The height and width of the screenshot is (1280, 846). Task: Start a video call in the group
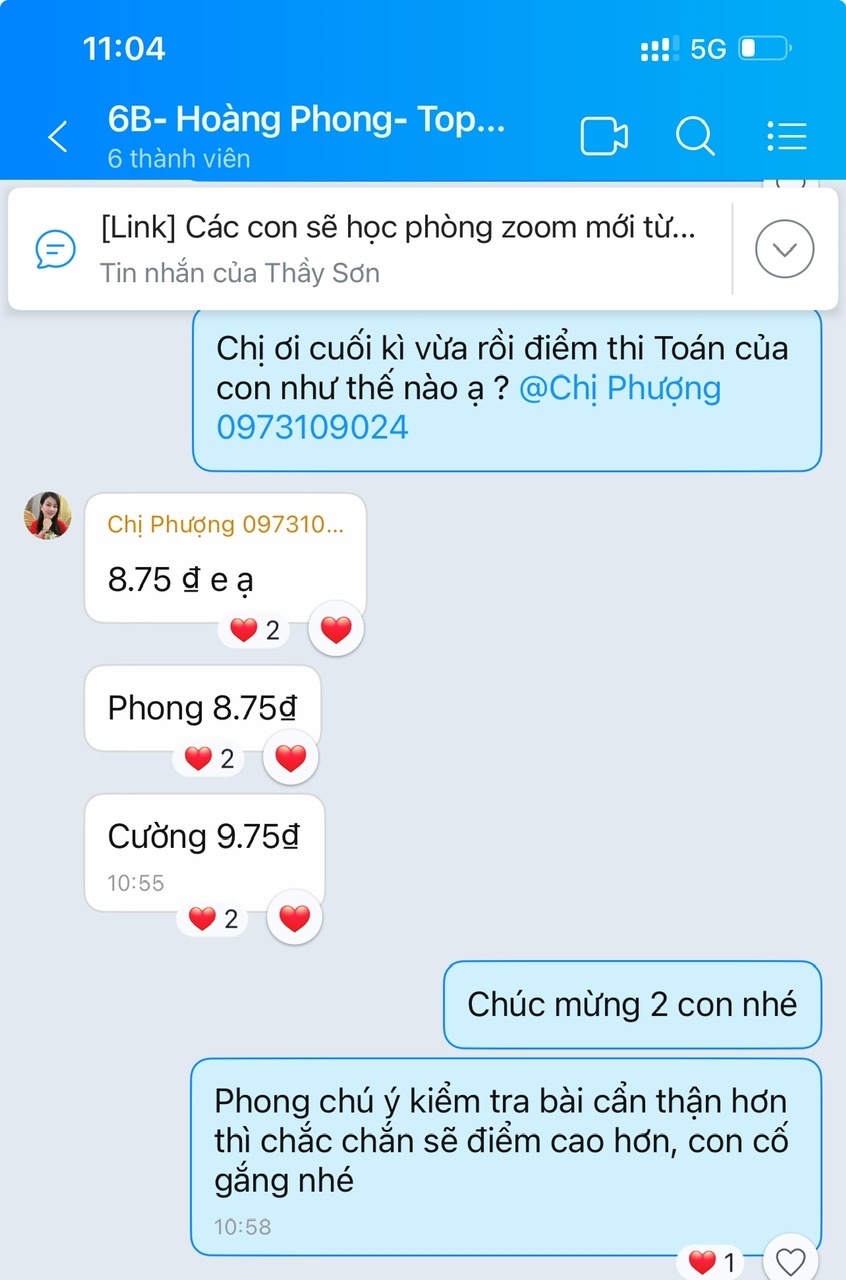click(604, 136)
